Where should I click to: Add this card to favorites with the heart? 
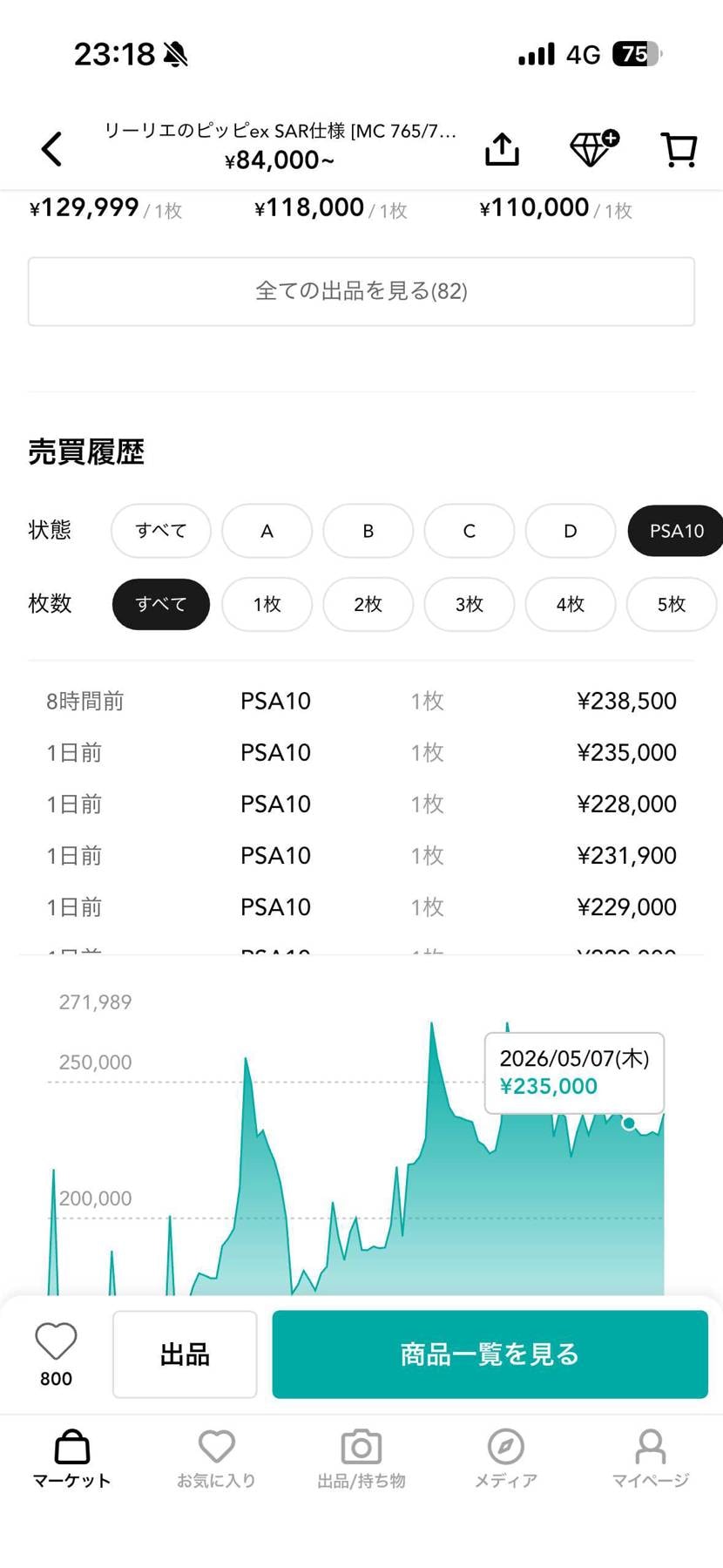coord(56,1342)
